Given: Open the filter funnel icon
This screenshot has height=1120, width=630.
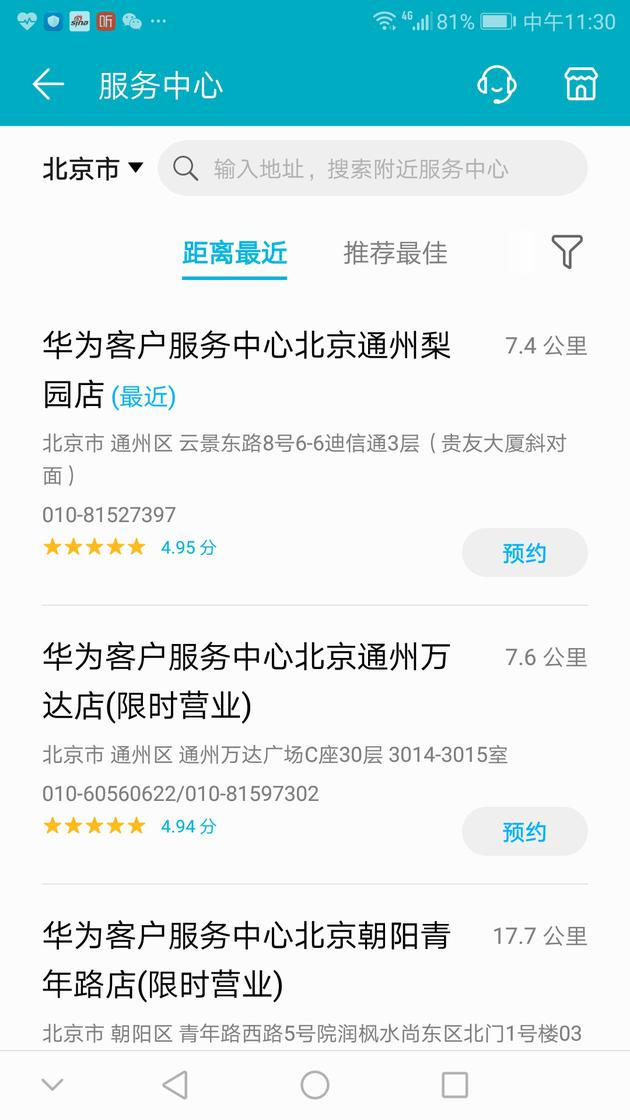Looking at the screenshot, I should [567, 252].
